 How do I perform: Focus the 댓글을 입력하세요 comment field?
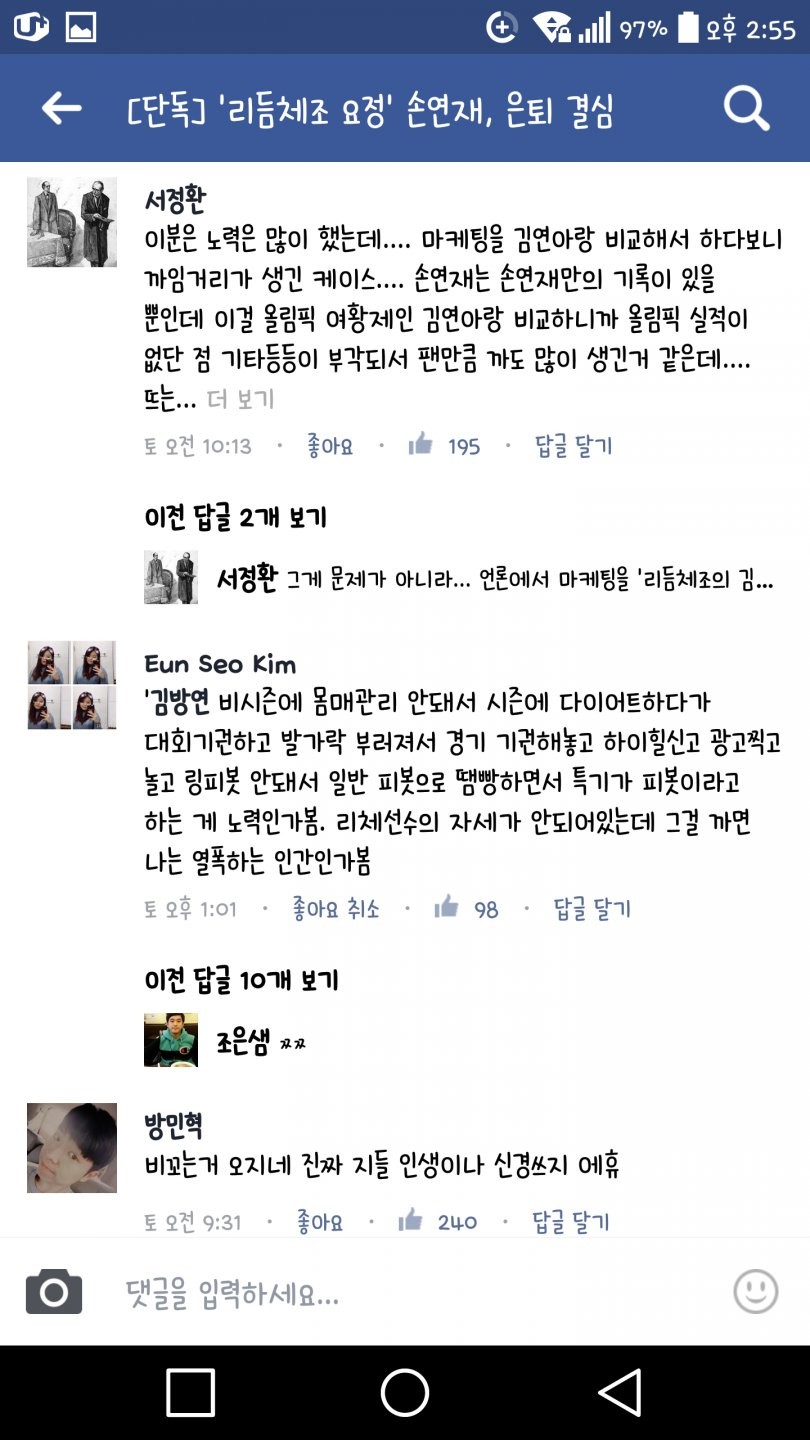pyautogui.click(x=400, y=1296)
